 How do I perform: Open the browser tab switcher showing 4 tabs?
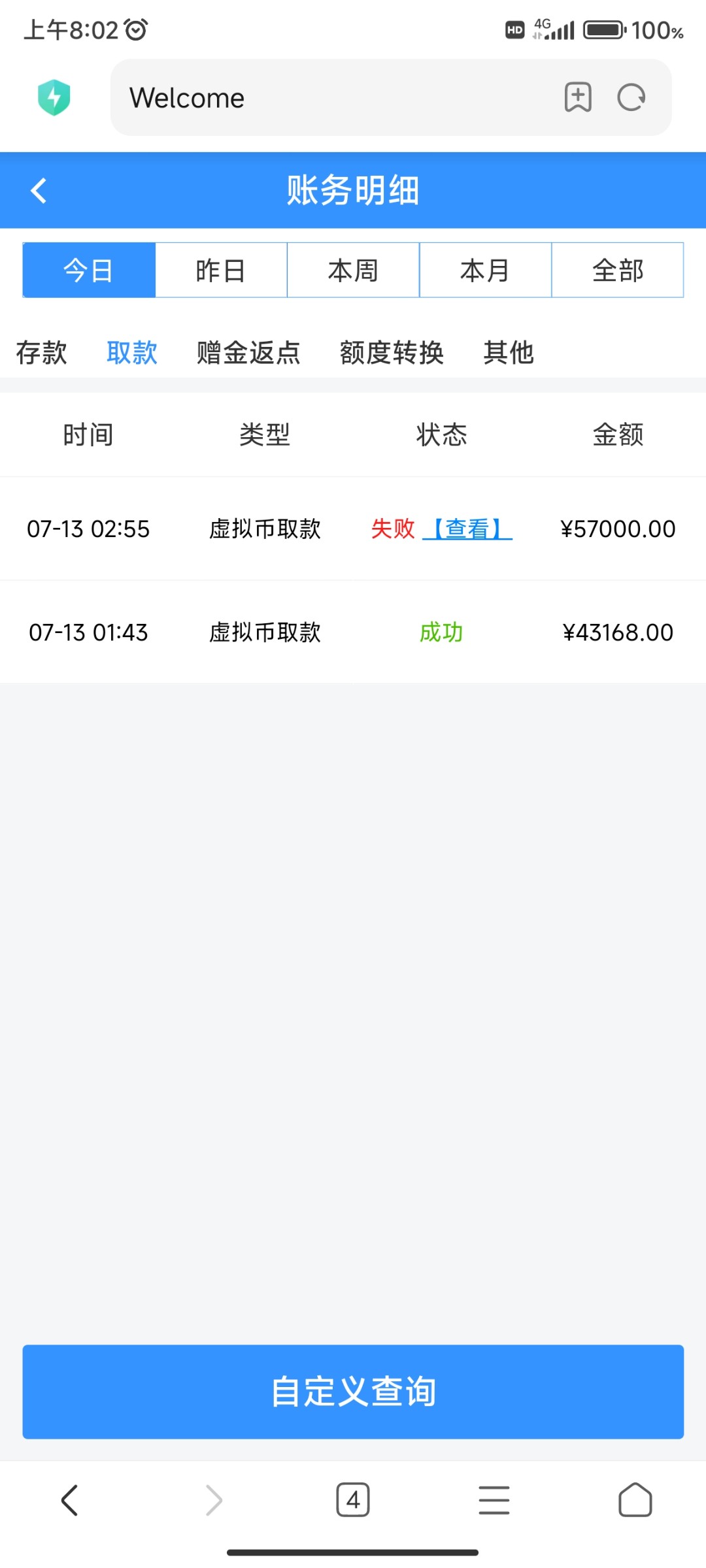(x=353, y=1500)
